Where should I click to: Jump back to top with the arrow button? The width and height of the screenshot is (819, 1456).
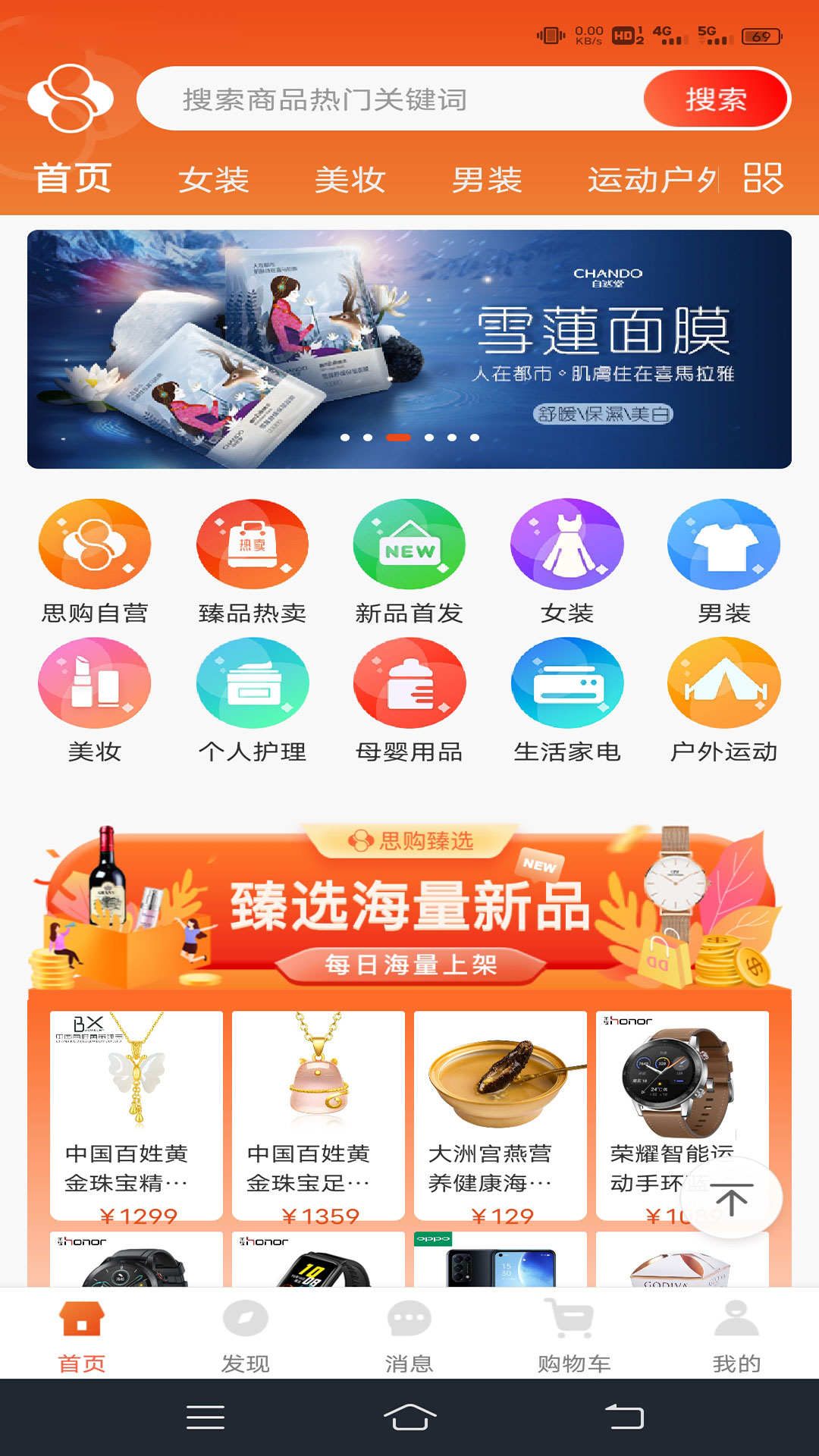731,1199
